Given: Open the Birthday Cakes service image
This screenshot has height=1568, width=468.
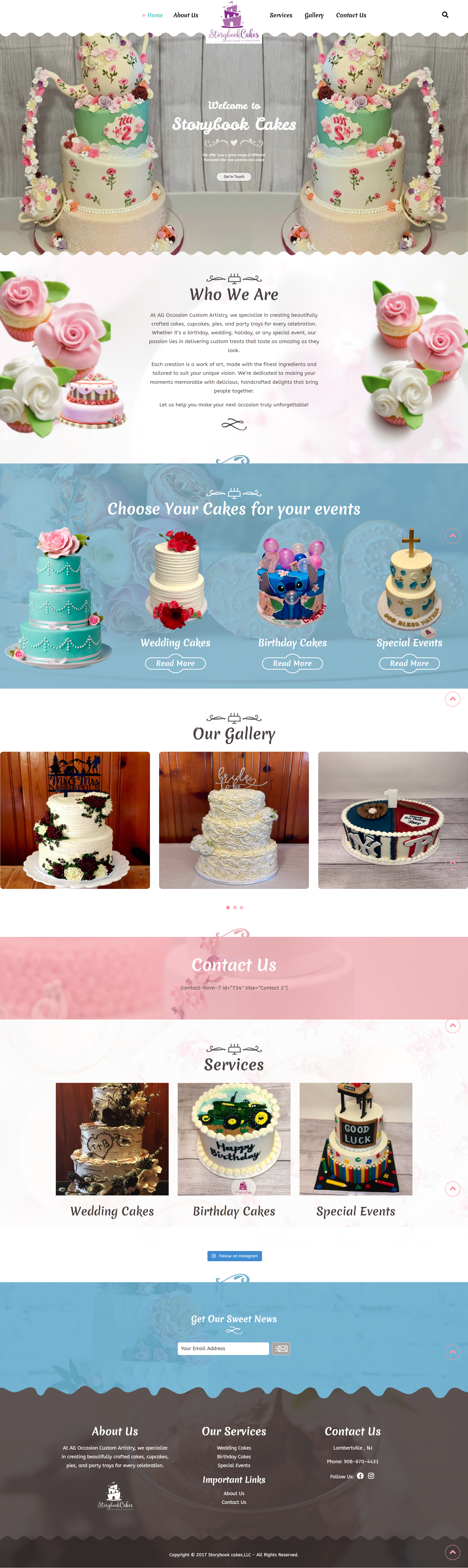Looking at the screenshot, I should click(x=234, y=1139).
